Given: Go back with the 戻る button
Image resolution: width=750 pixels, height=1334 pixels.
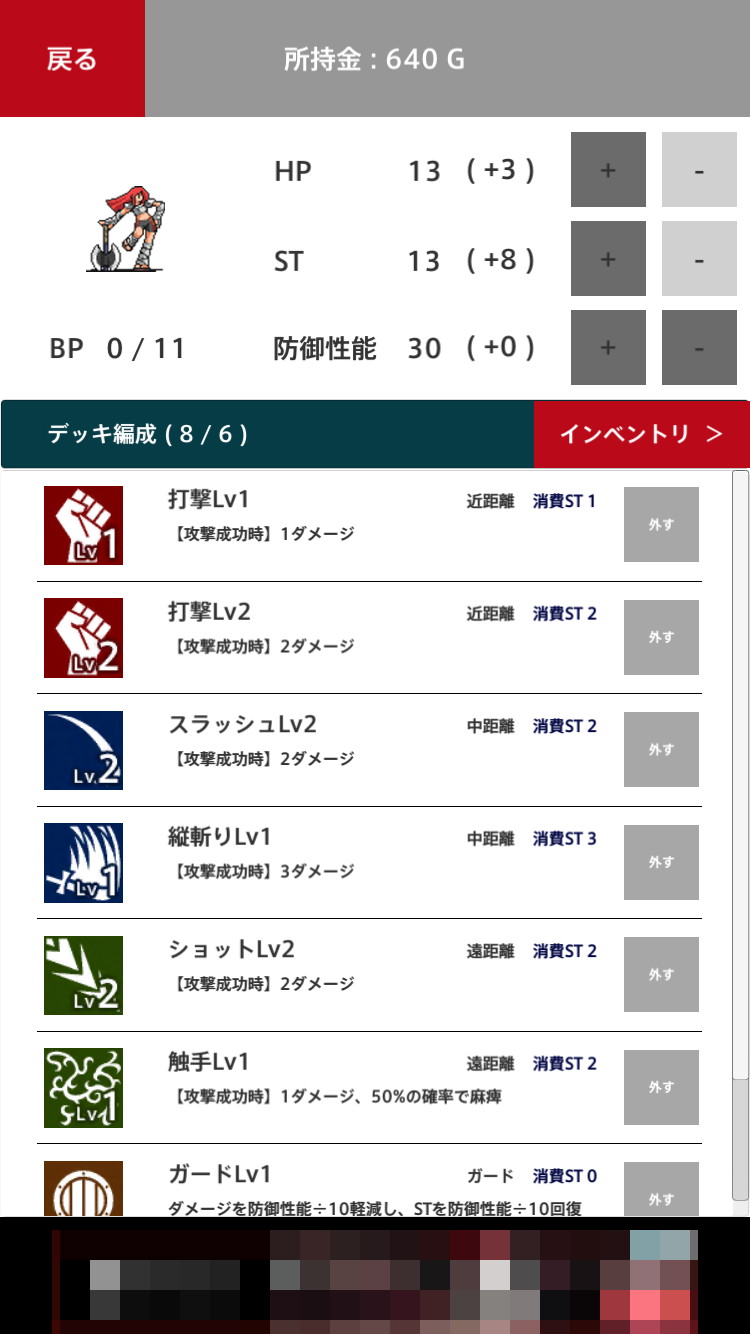Looking at the screenshot, I should point(72,59).
